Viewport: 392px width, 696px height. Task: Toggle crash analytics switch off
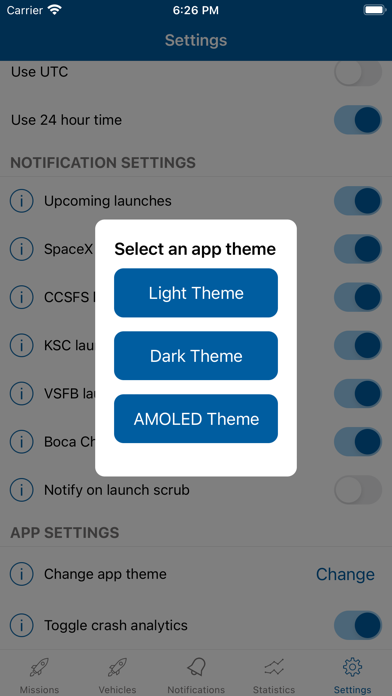(x=358, y=625)
